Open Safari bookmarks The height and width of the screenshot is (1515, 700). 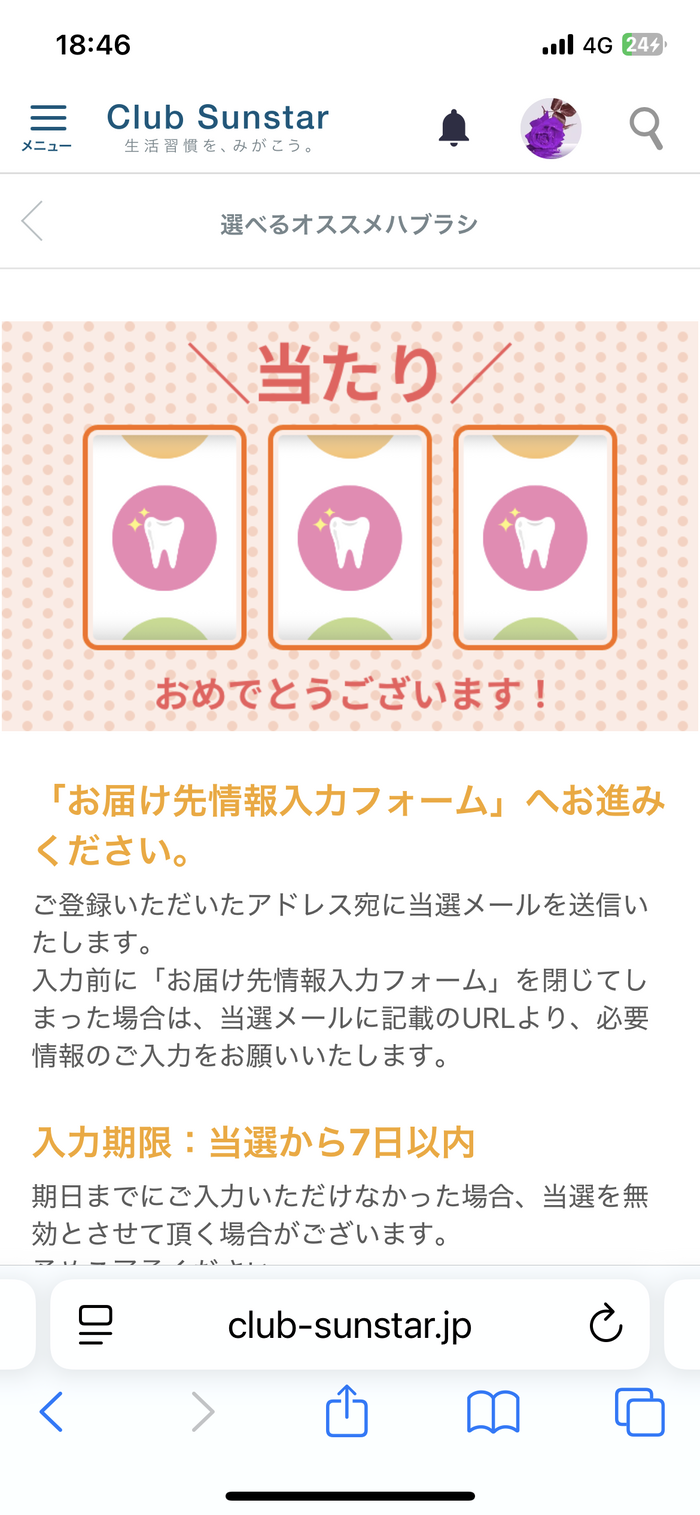(x=493, y=1412)
